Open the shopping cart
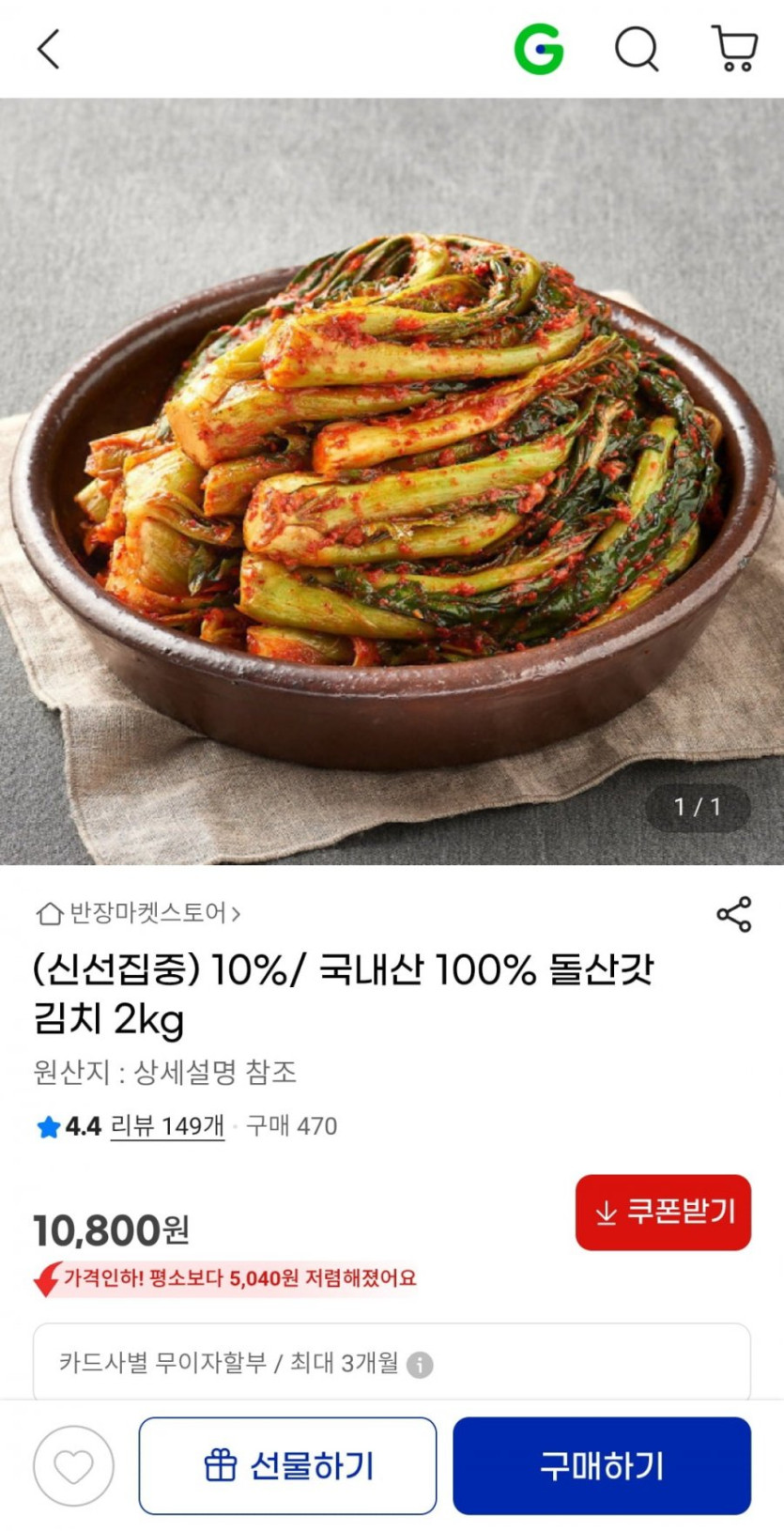This screenshot has height=1531, width=784. pos(734,49)
